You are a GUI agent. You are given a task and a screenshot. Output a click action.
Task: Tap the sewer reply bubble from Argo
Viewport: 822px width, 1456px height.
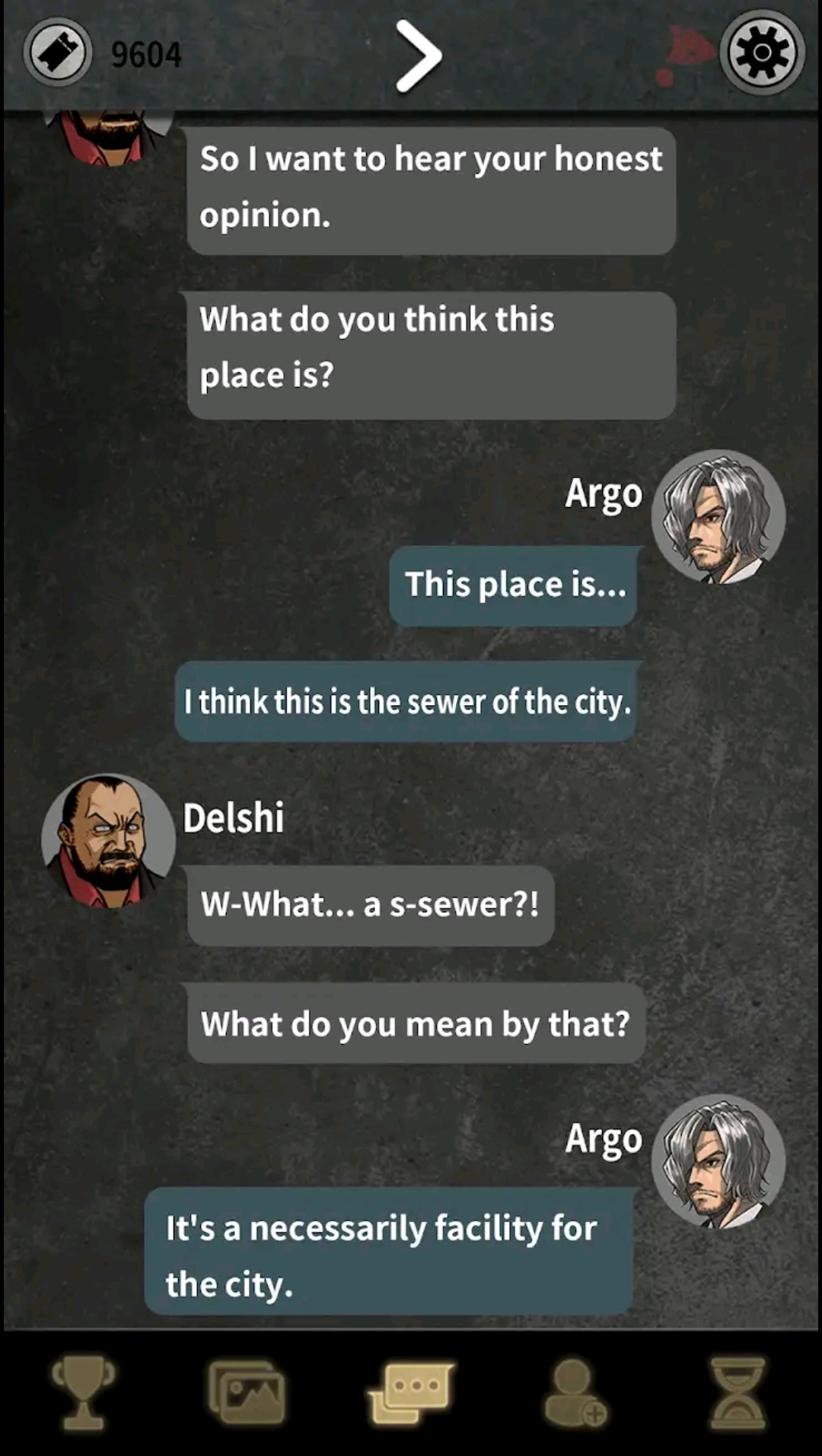406,702
